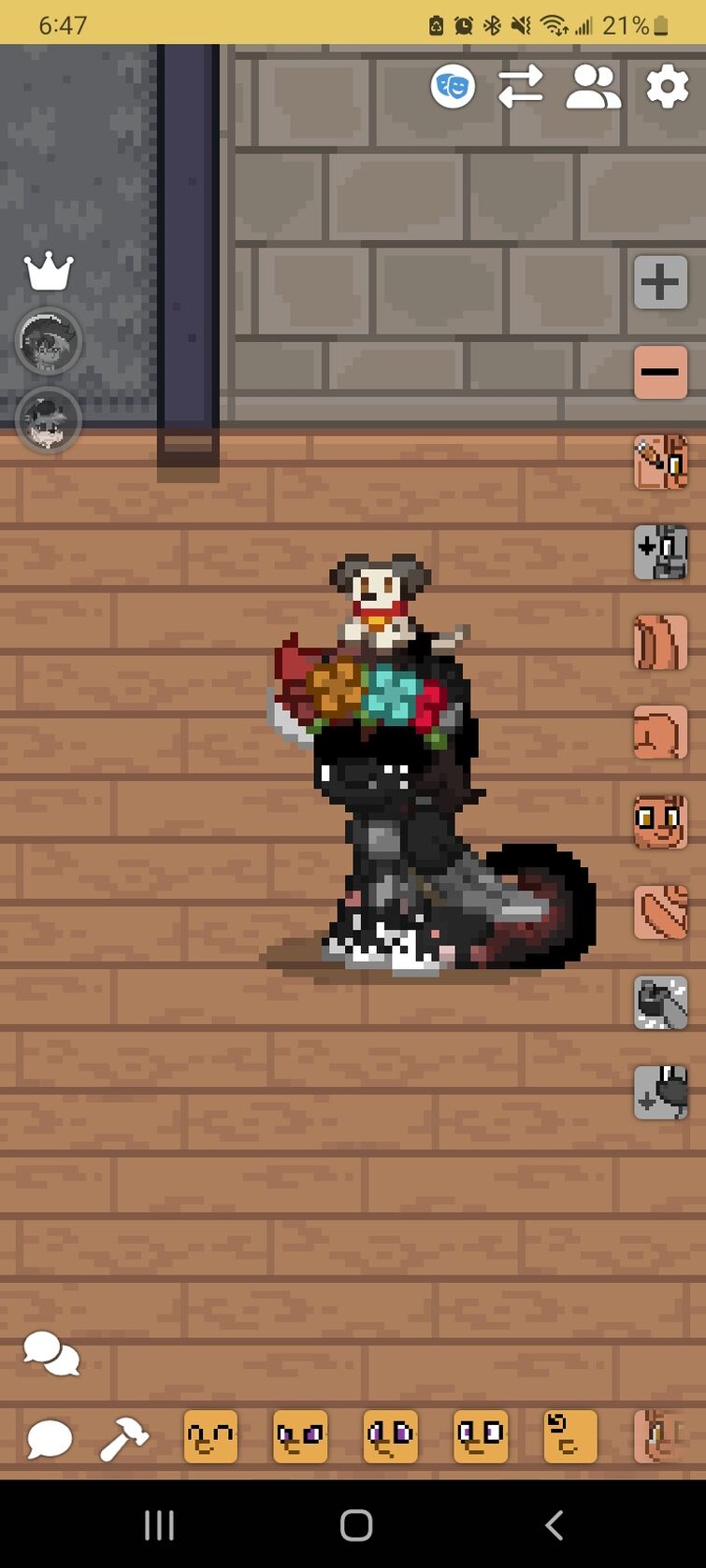The width and height of the screenshot is (706, 1568).
Task: Tap the swap arrows icon
Action: pos(521,88)
